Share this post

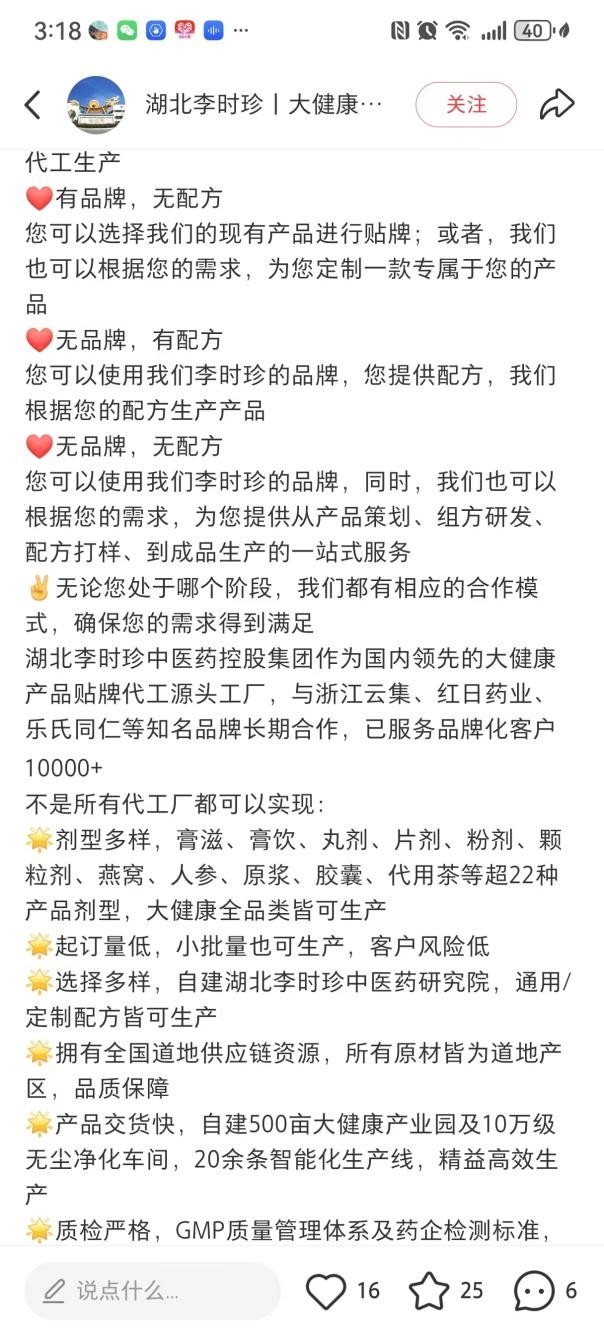pos(556,104)
